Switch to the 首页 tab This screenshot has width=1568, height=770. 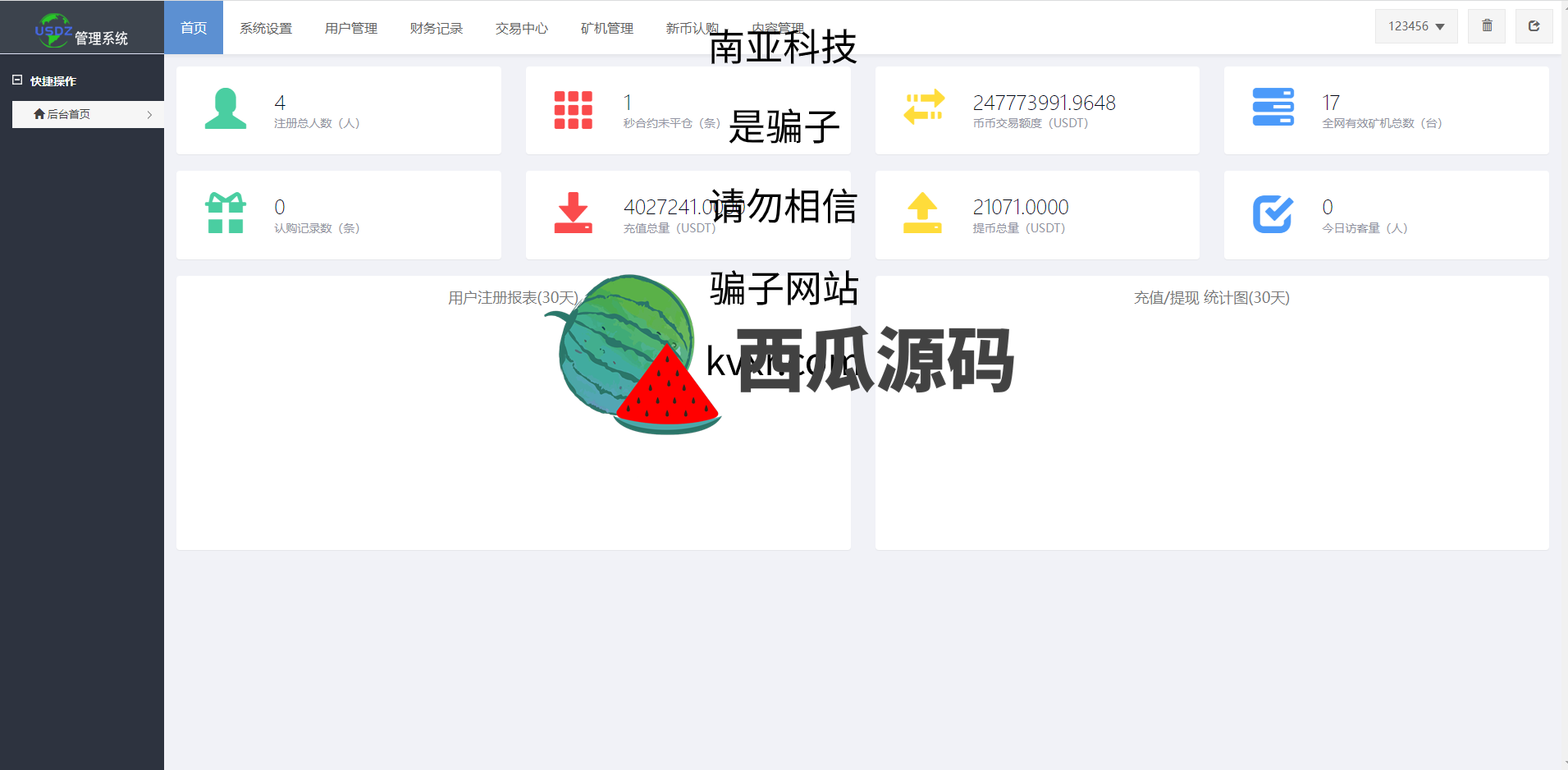coord(194,28)
